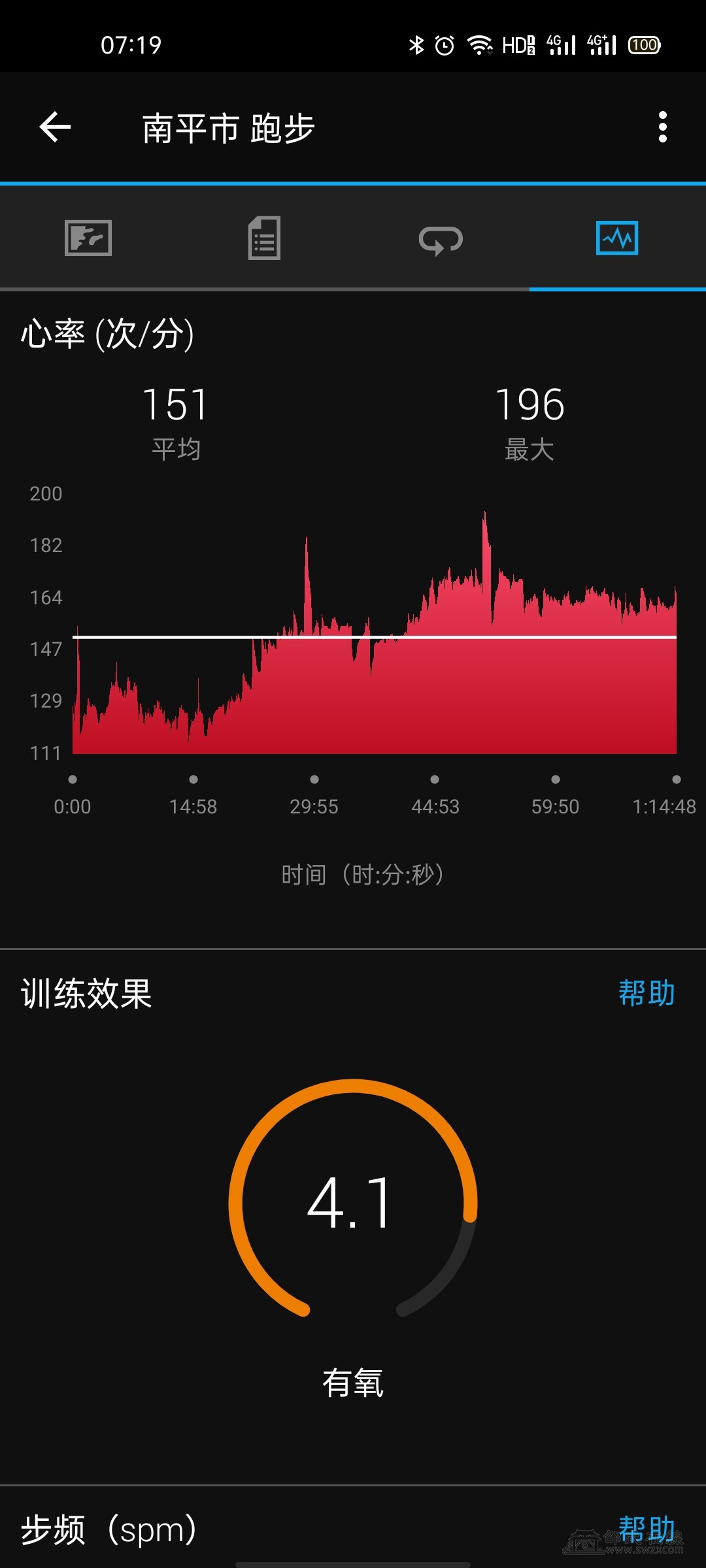This screenshot has height=1568, width=706.
Task: Open the three-dot overflow menu
Action: coord(662,127)
